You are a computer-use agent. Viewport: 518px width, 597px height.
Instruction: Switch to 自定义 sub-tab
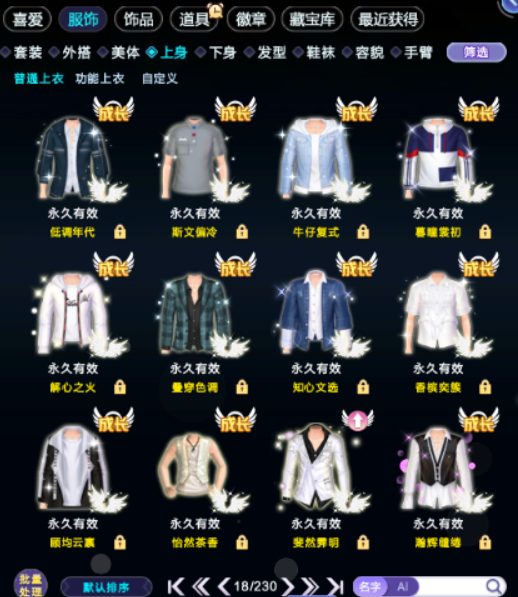pyautogui.click(x=160, y=79)
